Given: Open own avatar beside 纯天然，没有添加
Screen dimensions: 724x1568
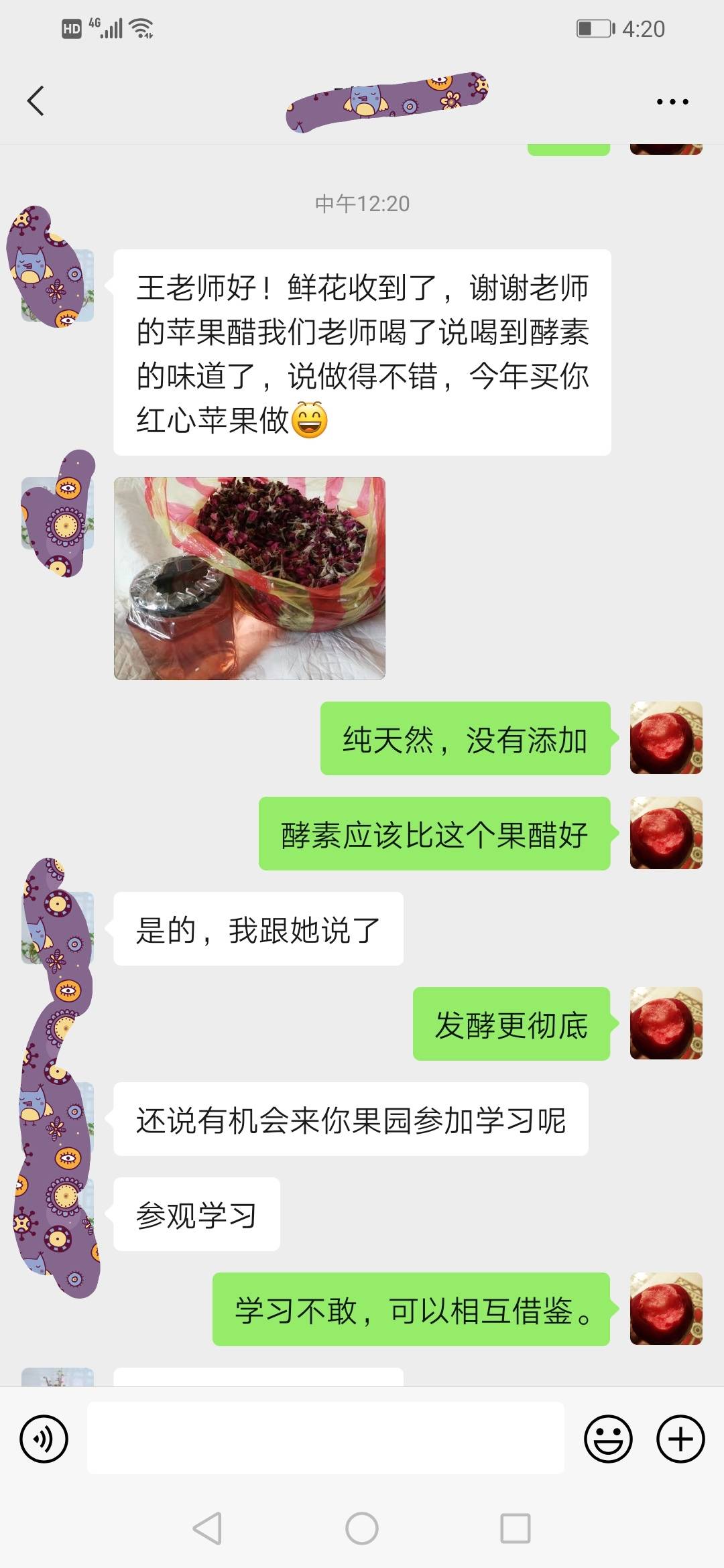Looking at the screenshot, I should tap(666, 738).
